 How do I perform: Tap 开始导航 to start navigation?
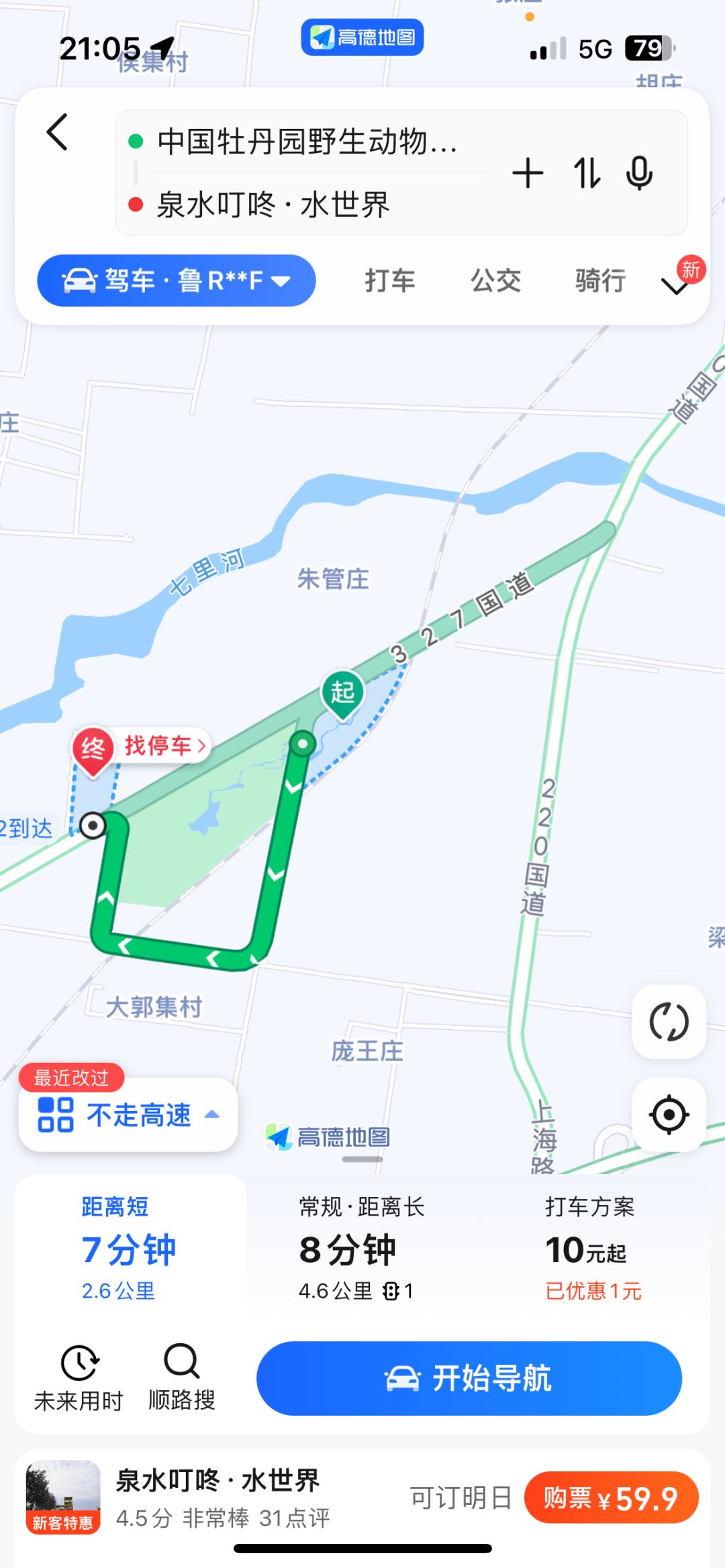[469, 1378]
